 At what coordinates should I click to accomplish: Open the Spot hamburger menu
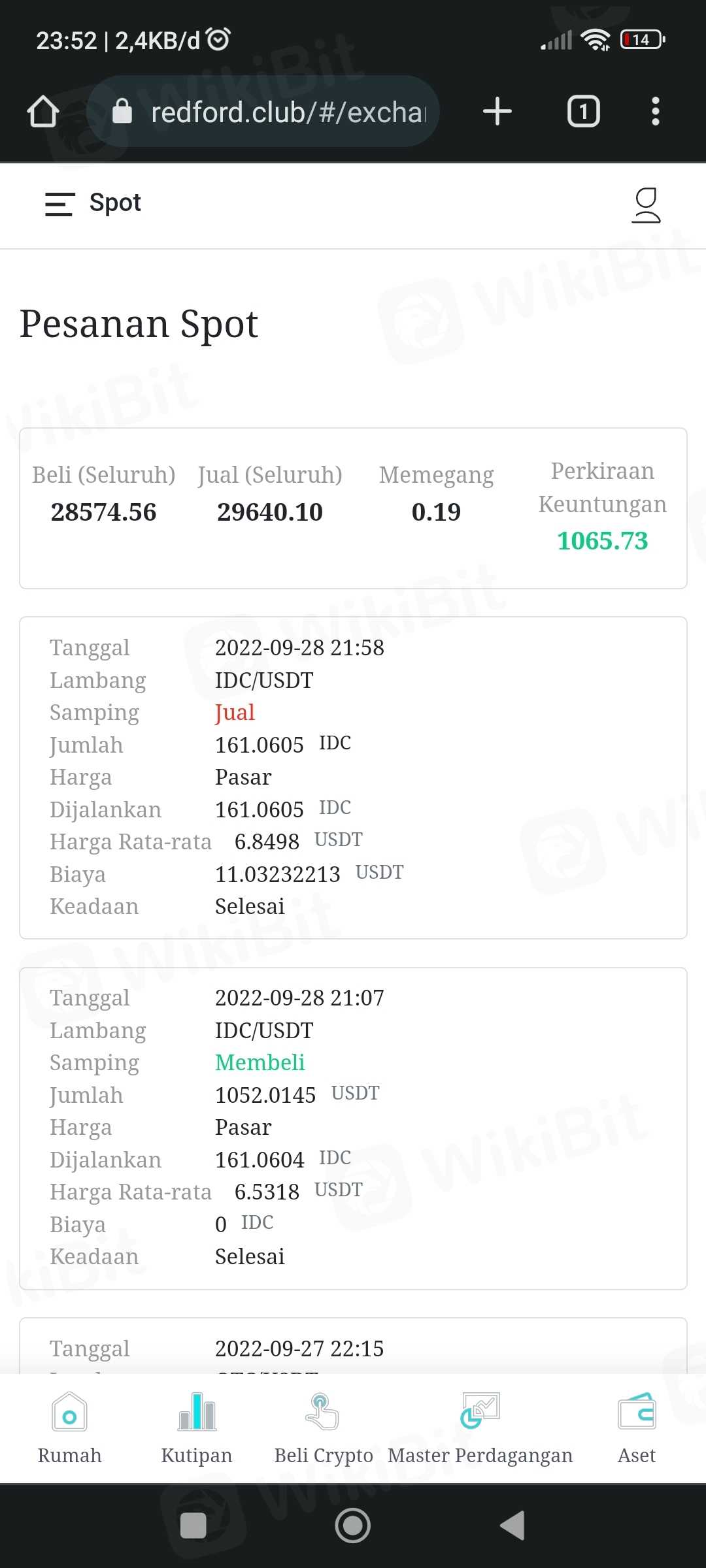pos(59,204)
